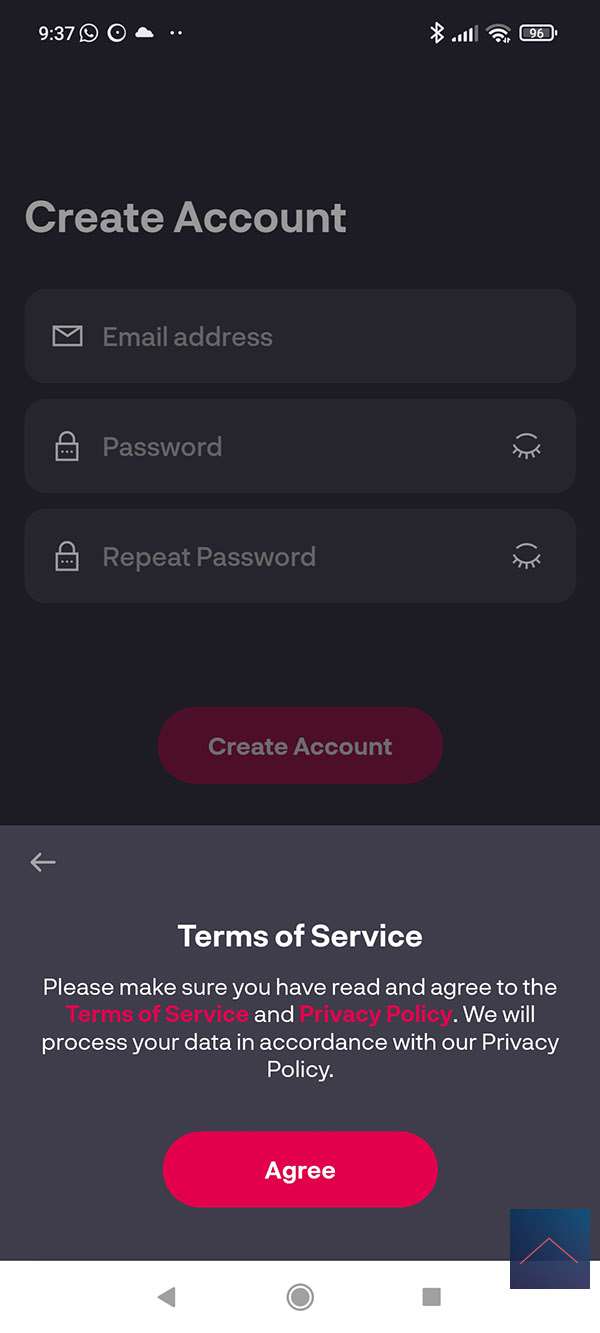Reveal the Repeat Password text
Viewport: 600px width, 1333px height.
coord(526,557)
